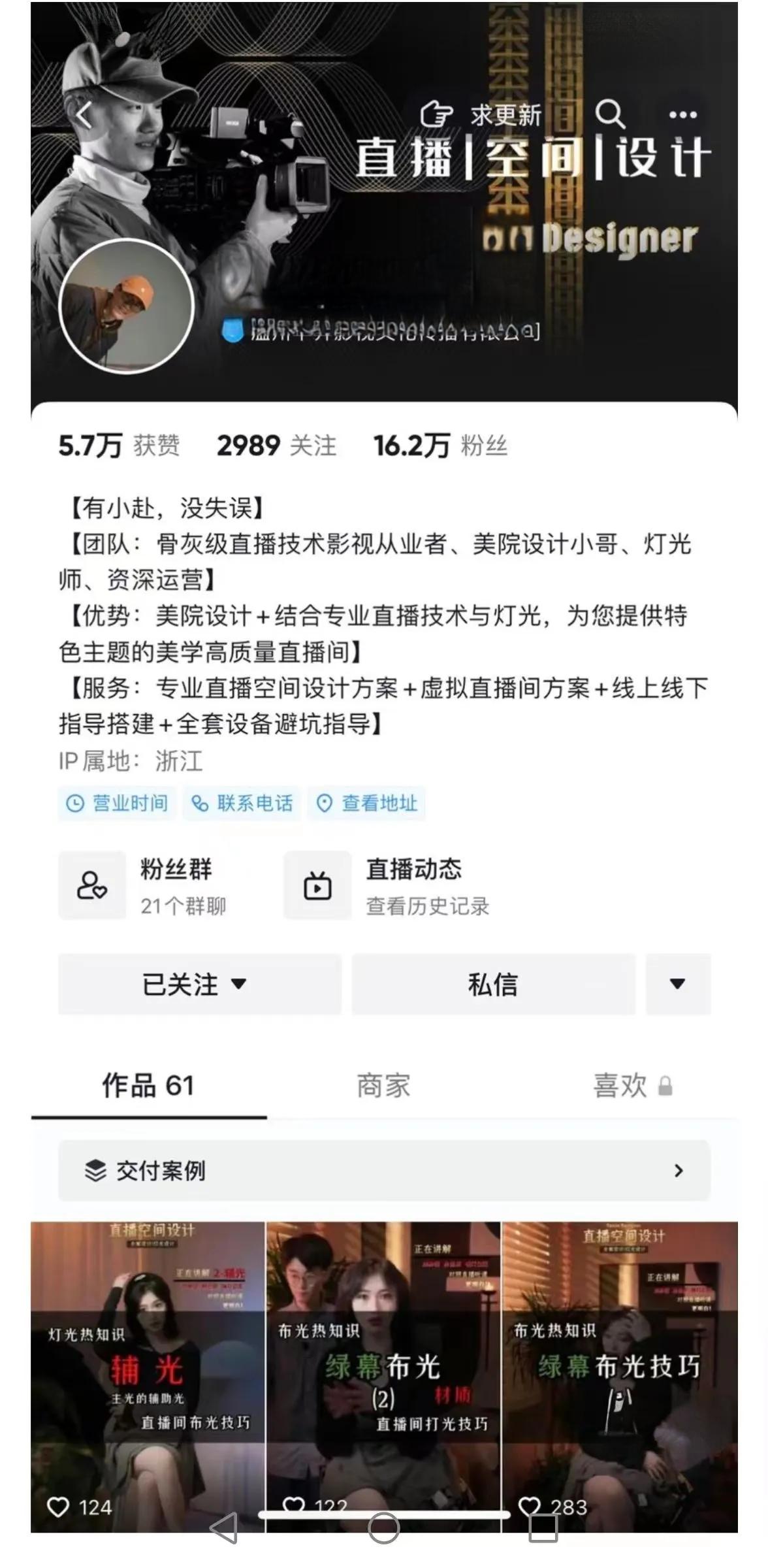Open search on this profile
Screen dimensions: 768x1568
coord(610,115)
